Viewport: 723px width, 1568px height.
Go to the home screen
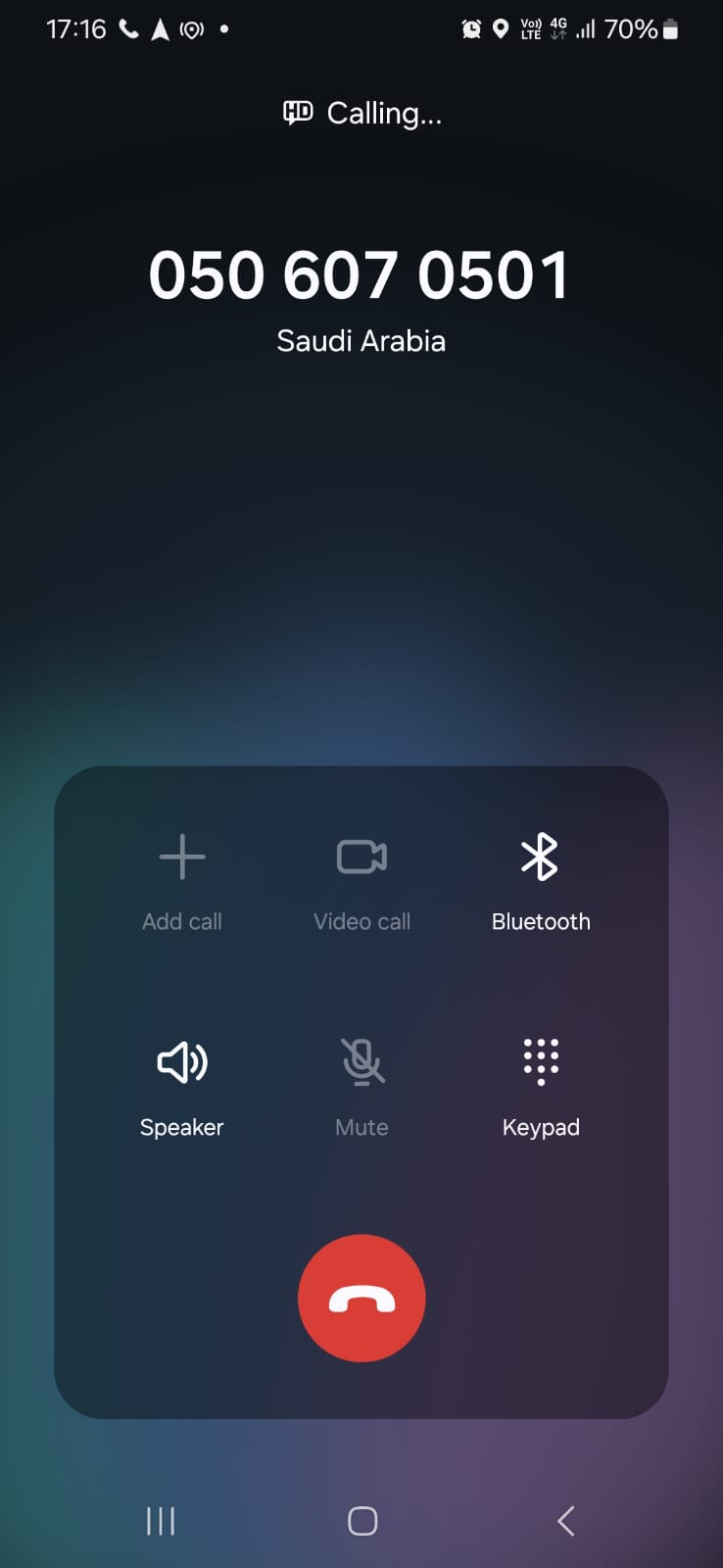[362, 1521]
